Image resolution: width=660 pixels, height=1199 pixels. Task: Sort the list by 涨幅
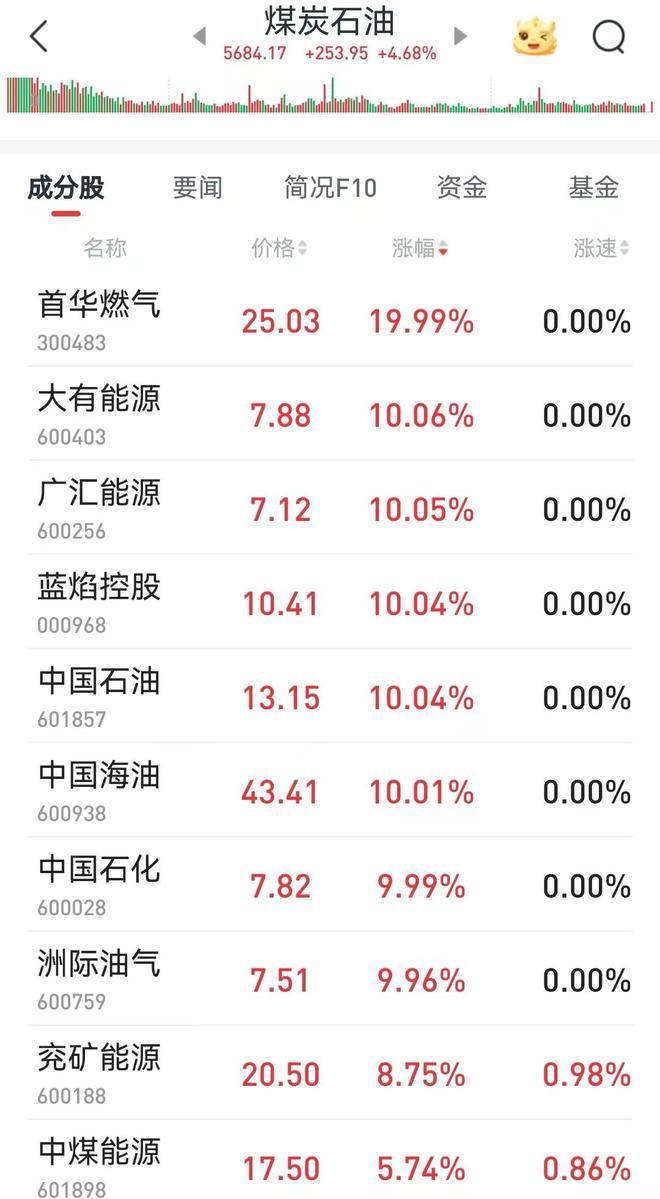(x=420, y=249)
